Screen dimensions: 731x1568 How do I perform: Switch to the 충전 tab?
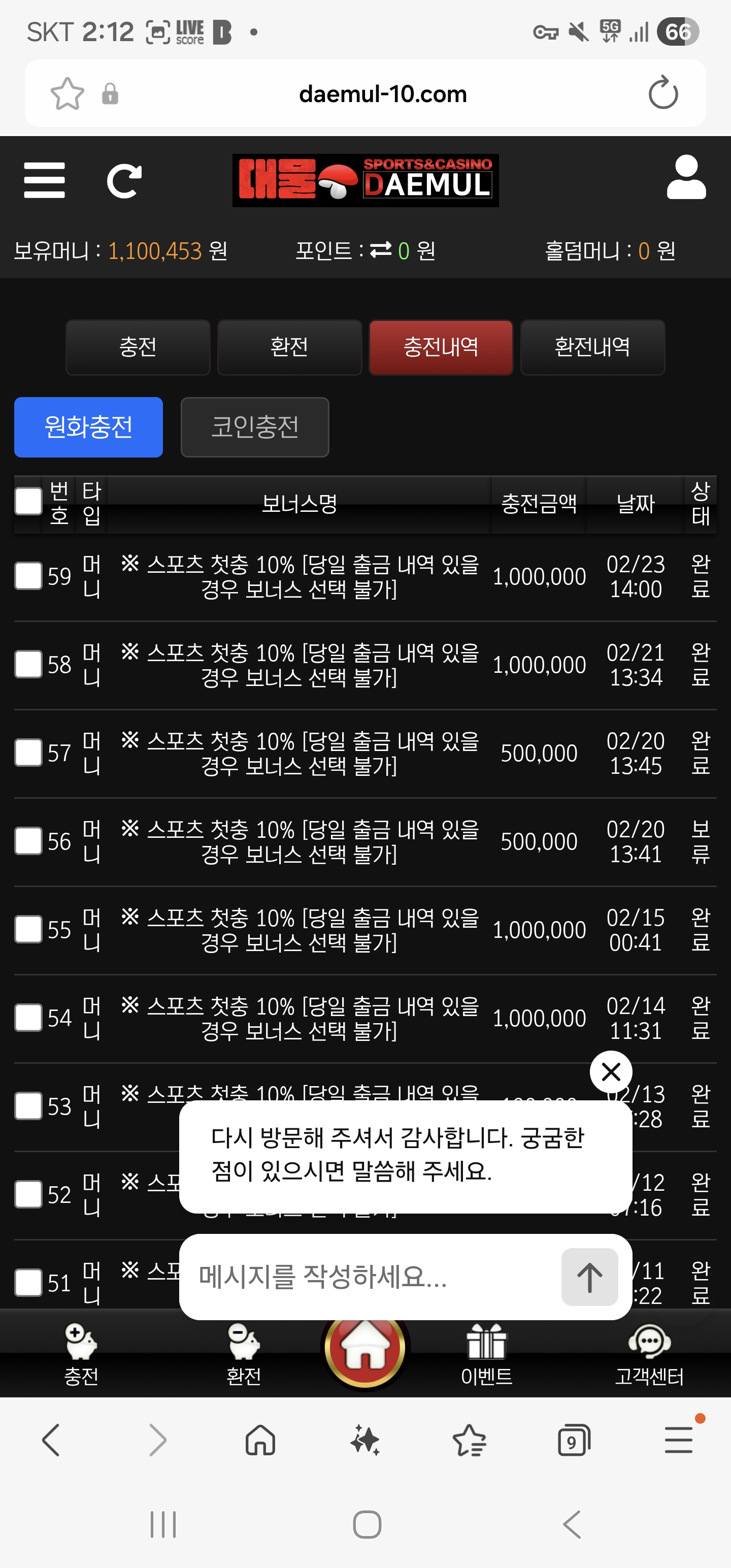click(138, 347)
